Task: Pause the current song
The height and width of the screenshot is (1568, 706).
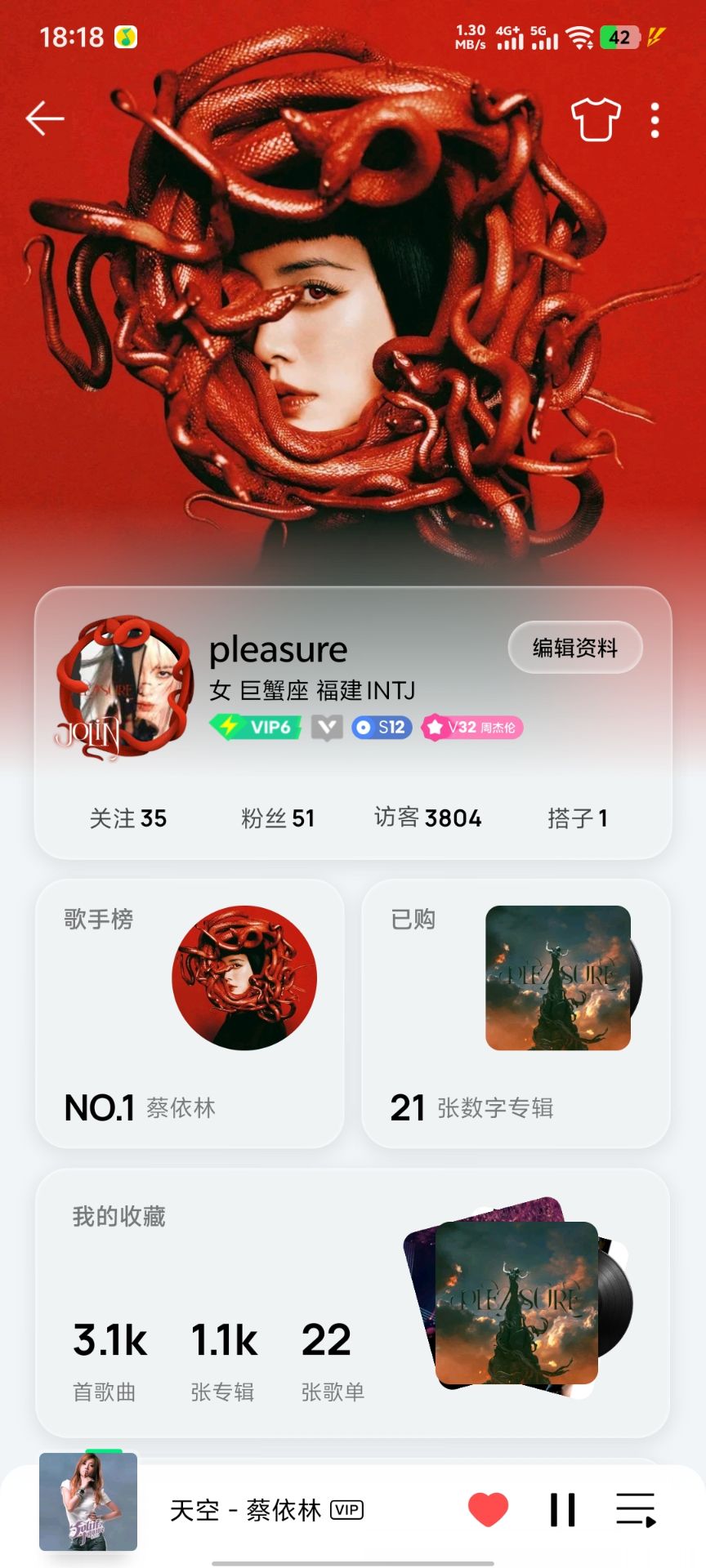Action: click(x=562, y=1509)
